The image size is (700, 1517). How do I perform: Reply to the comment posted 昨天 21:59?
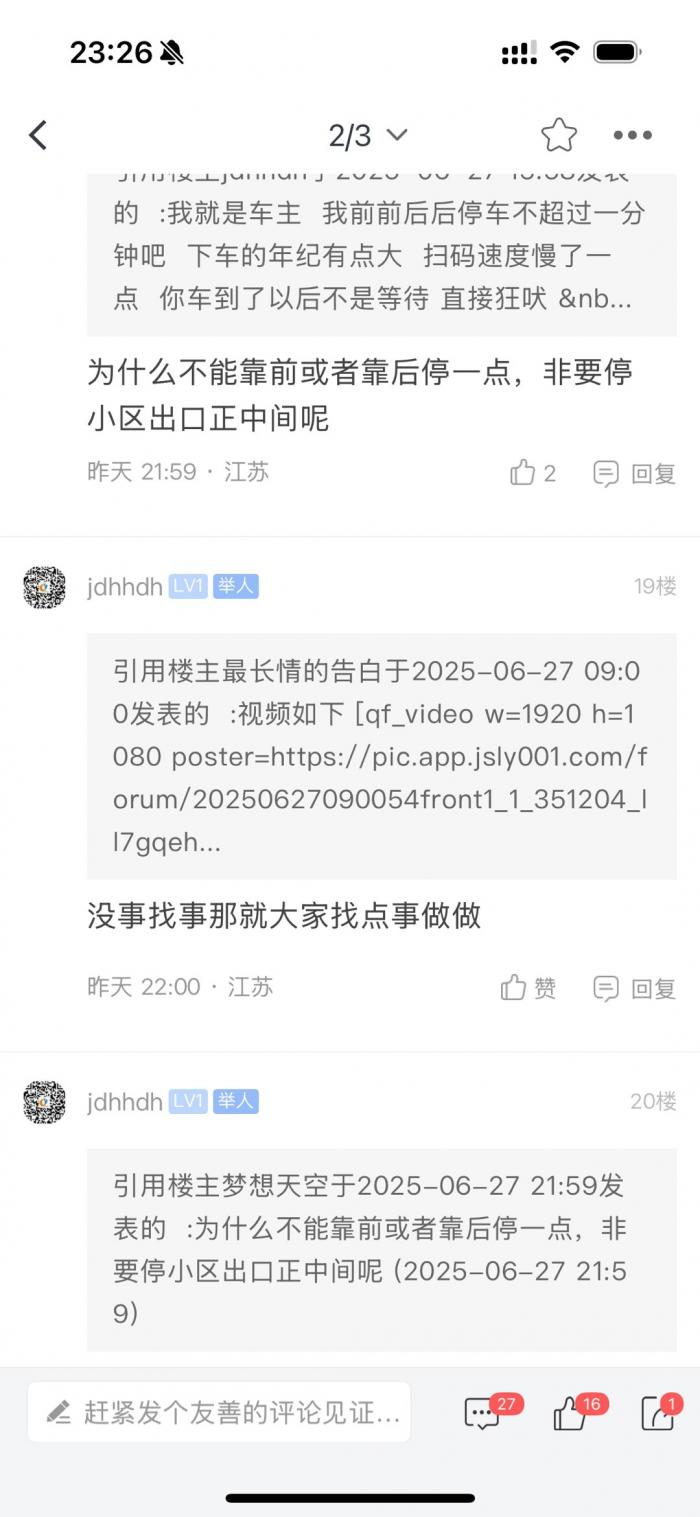[x=634, y=474]
